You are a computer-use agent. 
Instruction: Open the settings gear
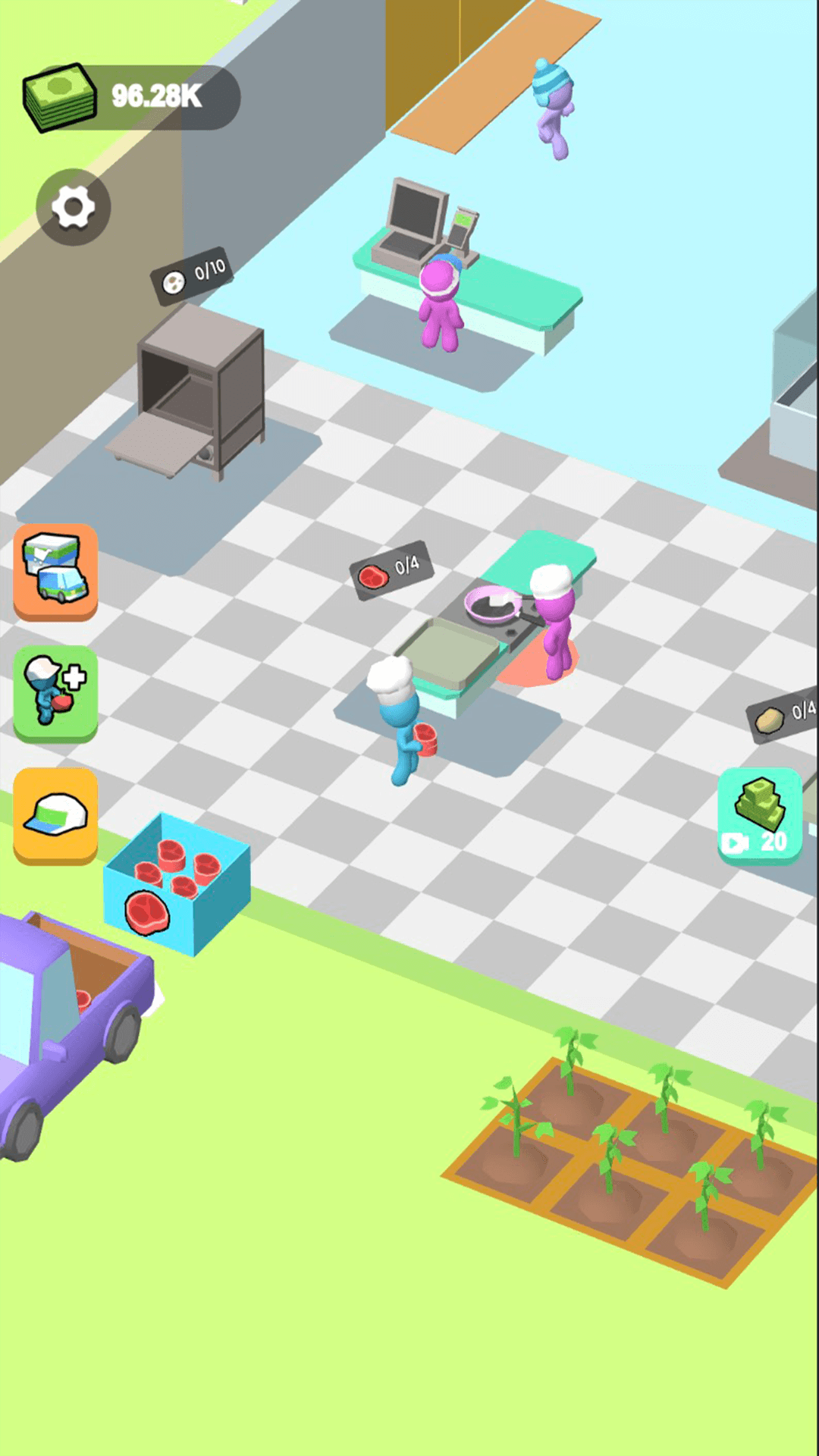74,207
